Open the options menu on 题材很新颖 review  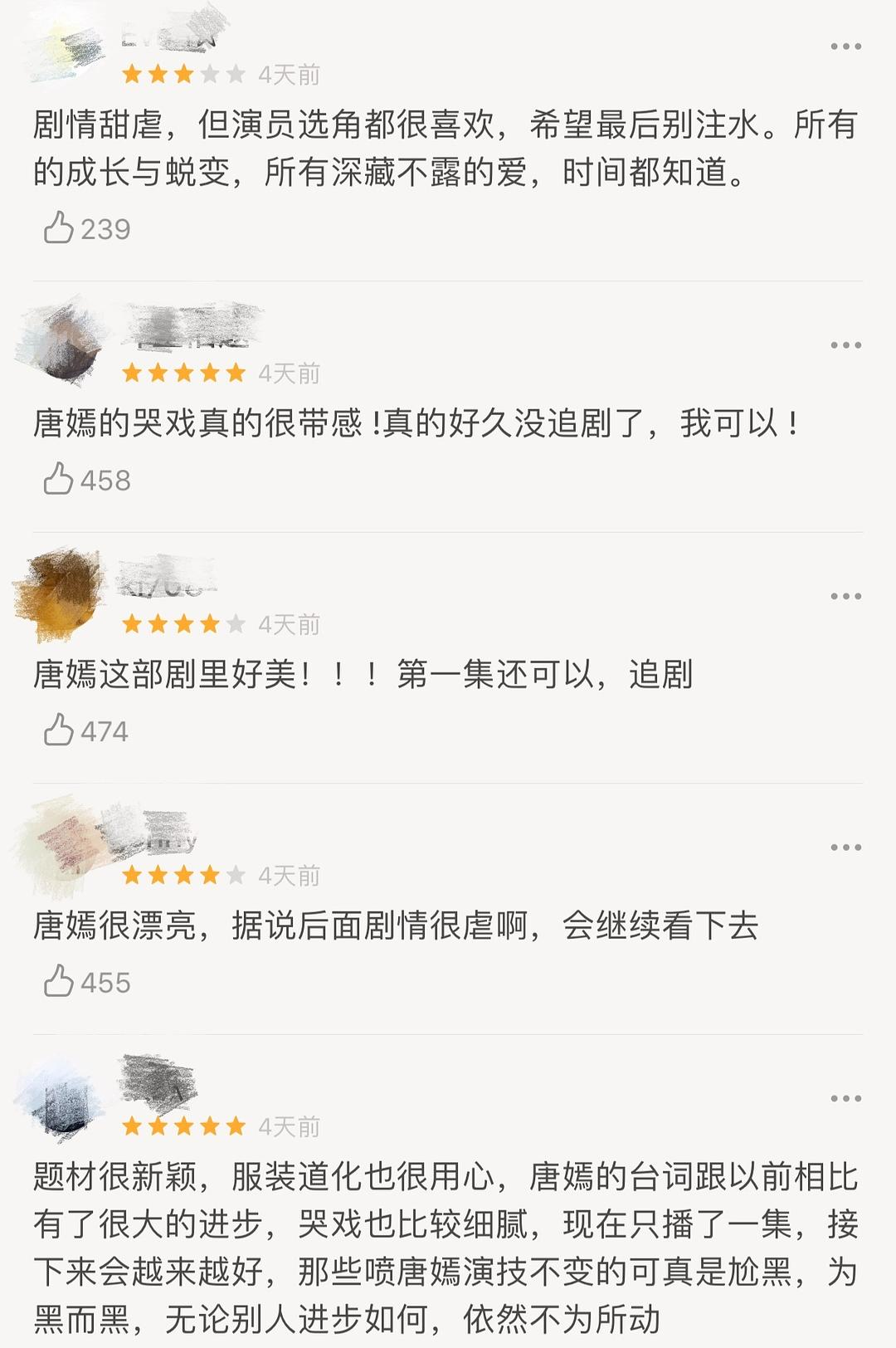coord(845,1098)
